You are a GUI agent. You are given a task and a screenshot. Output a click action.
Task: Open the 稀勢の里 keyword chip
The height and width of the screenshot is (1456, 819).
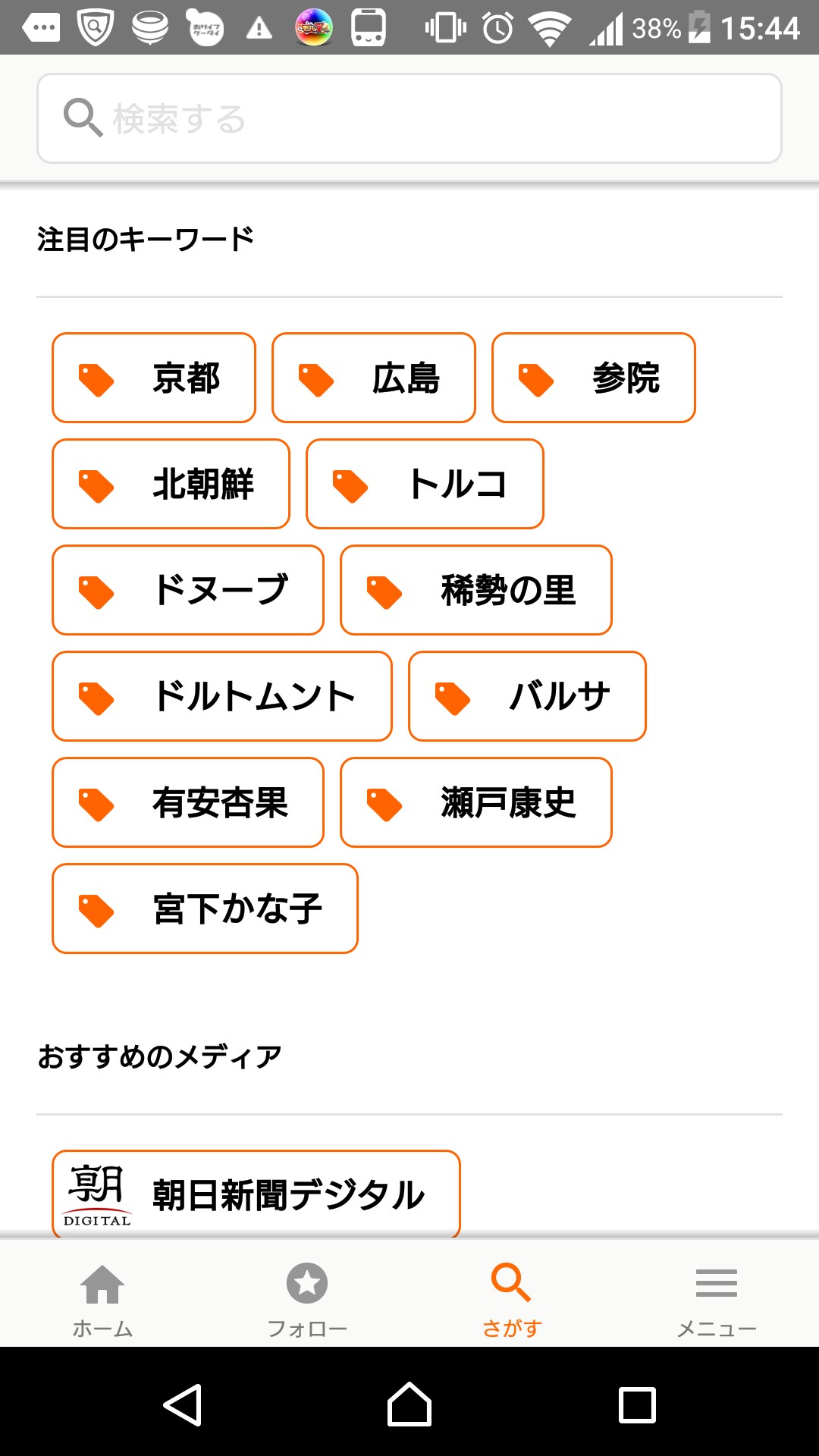tap(476, 590)
